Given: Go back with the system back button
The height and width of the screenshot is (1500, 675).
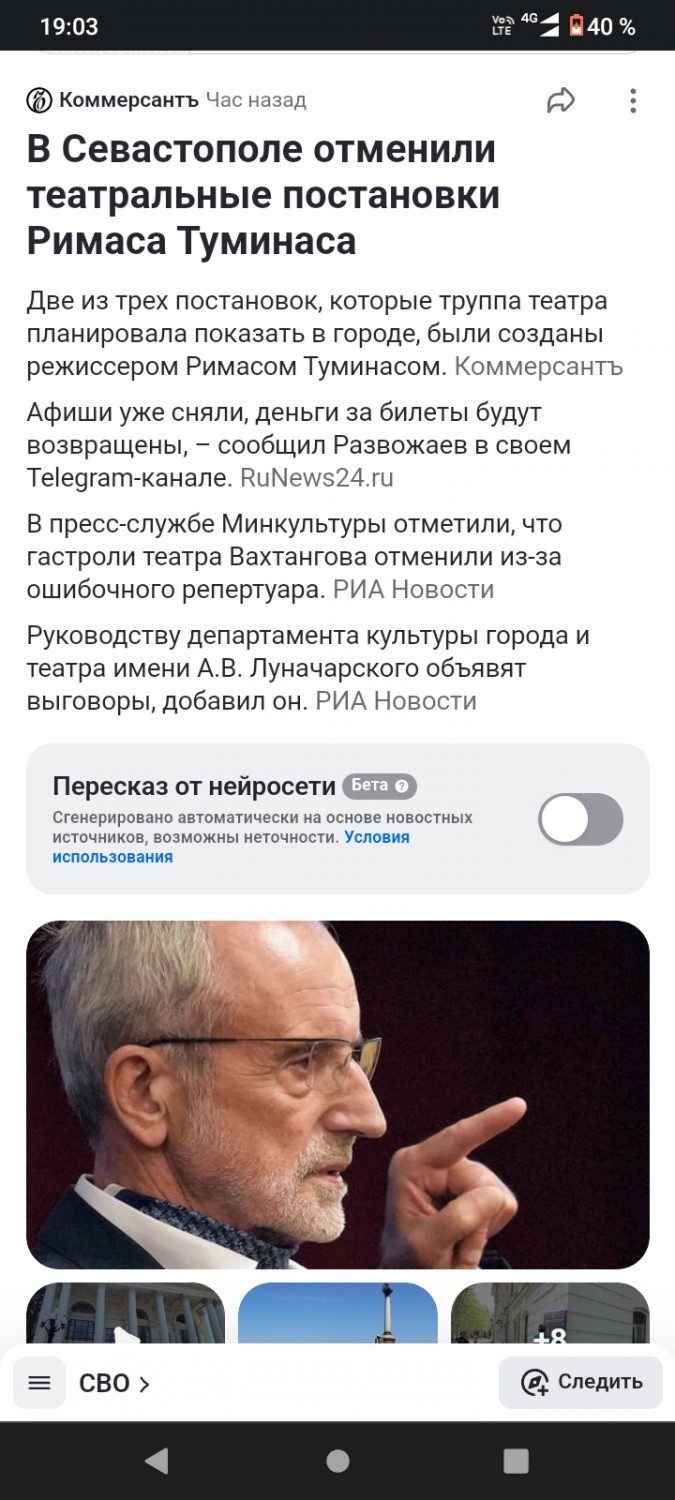Looking at the screenshot, I should click(156, 1461).
